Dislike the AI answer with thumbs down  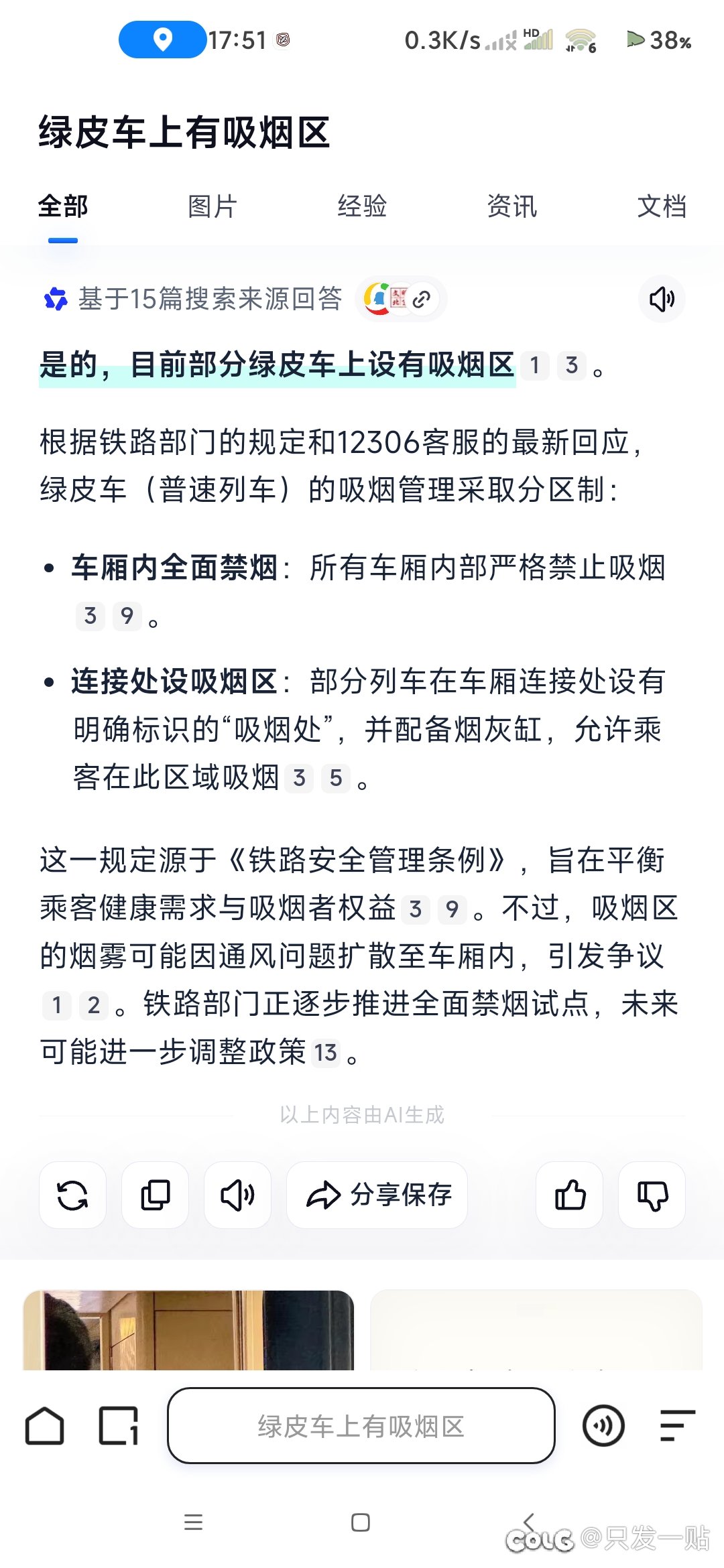pos(652,1195)
